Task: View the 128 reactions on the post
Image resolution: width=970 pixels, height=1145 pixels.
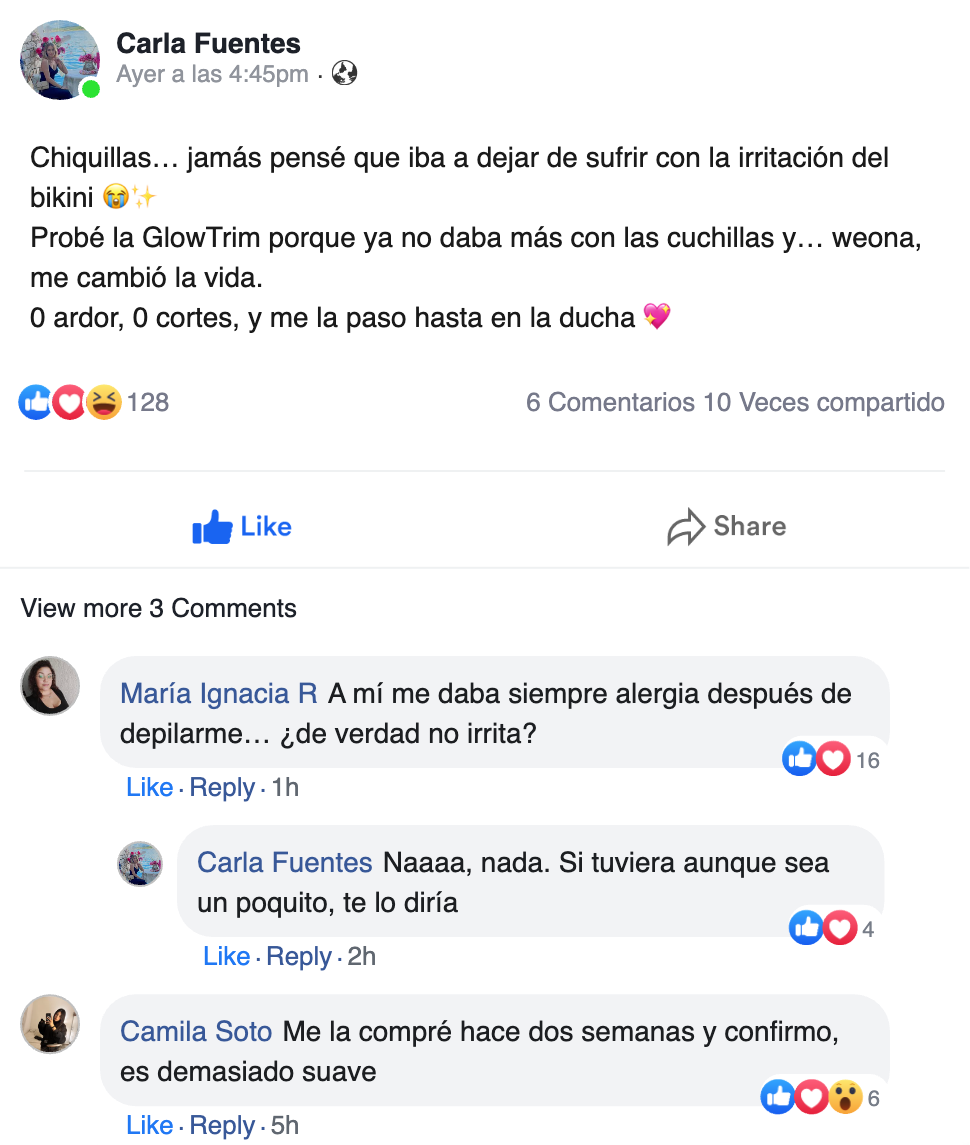Action: coord(93,402)
